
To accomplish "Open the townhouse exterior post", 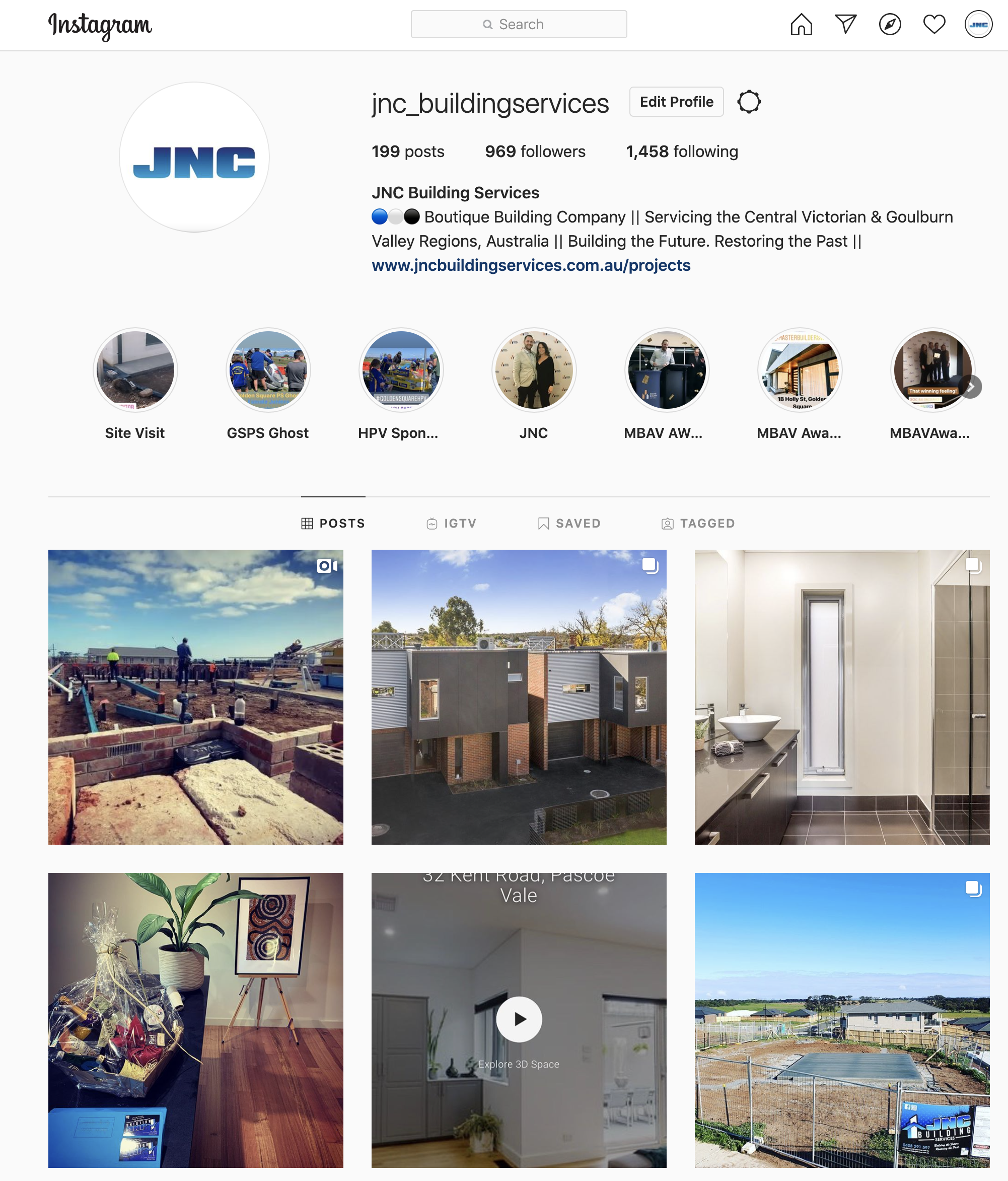I will [518, 697].
